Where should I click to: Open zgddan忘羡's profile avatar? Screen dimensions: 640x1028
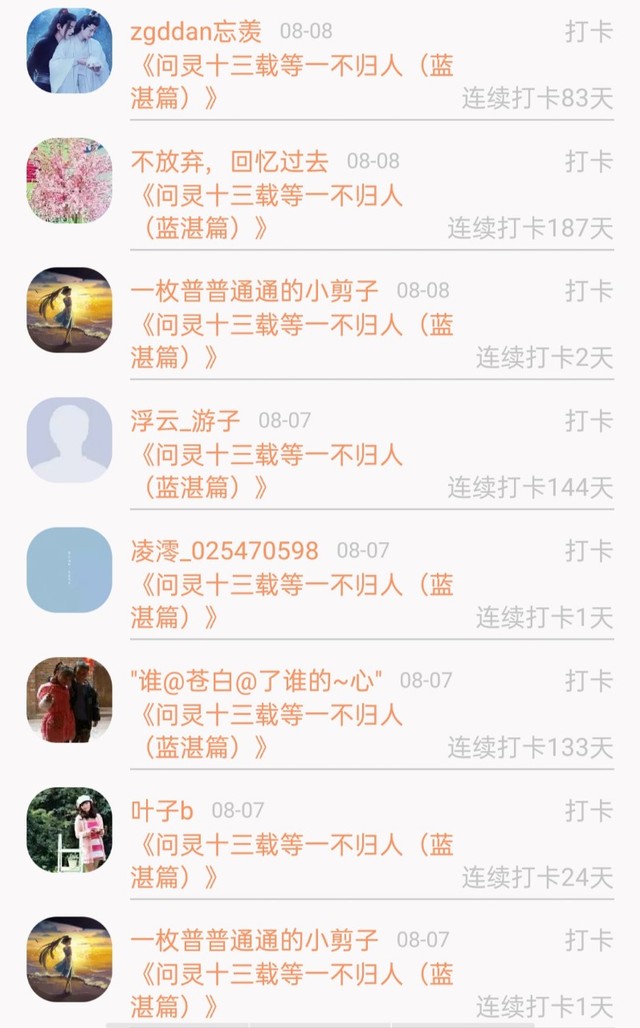pyautogui.click(x=69, y=50)
